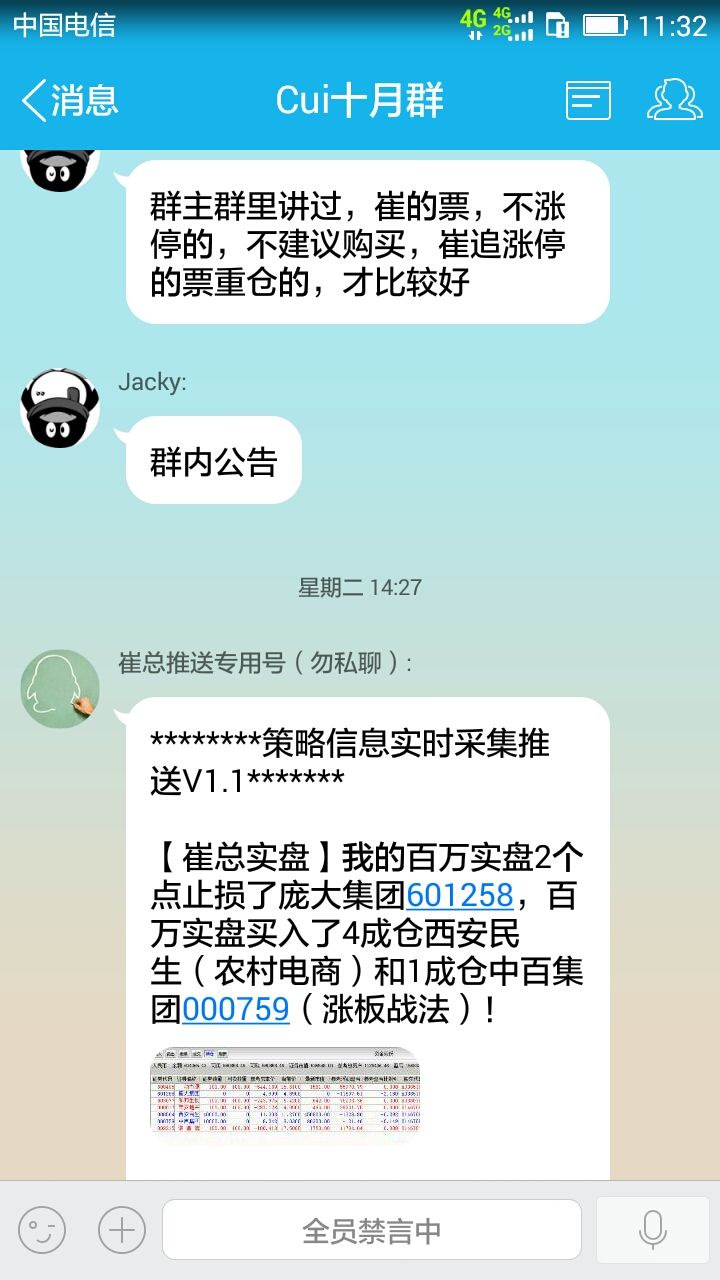Screen dimensions: 720x1280
Task: Open Jacky's avatar beside 群内公告
Action: [60, 408]
